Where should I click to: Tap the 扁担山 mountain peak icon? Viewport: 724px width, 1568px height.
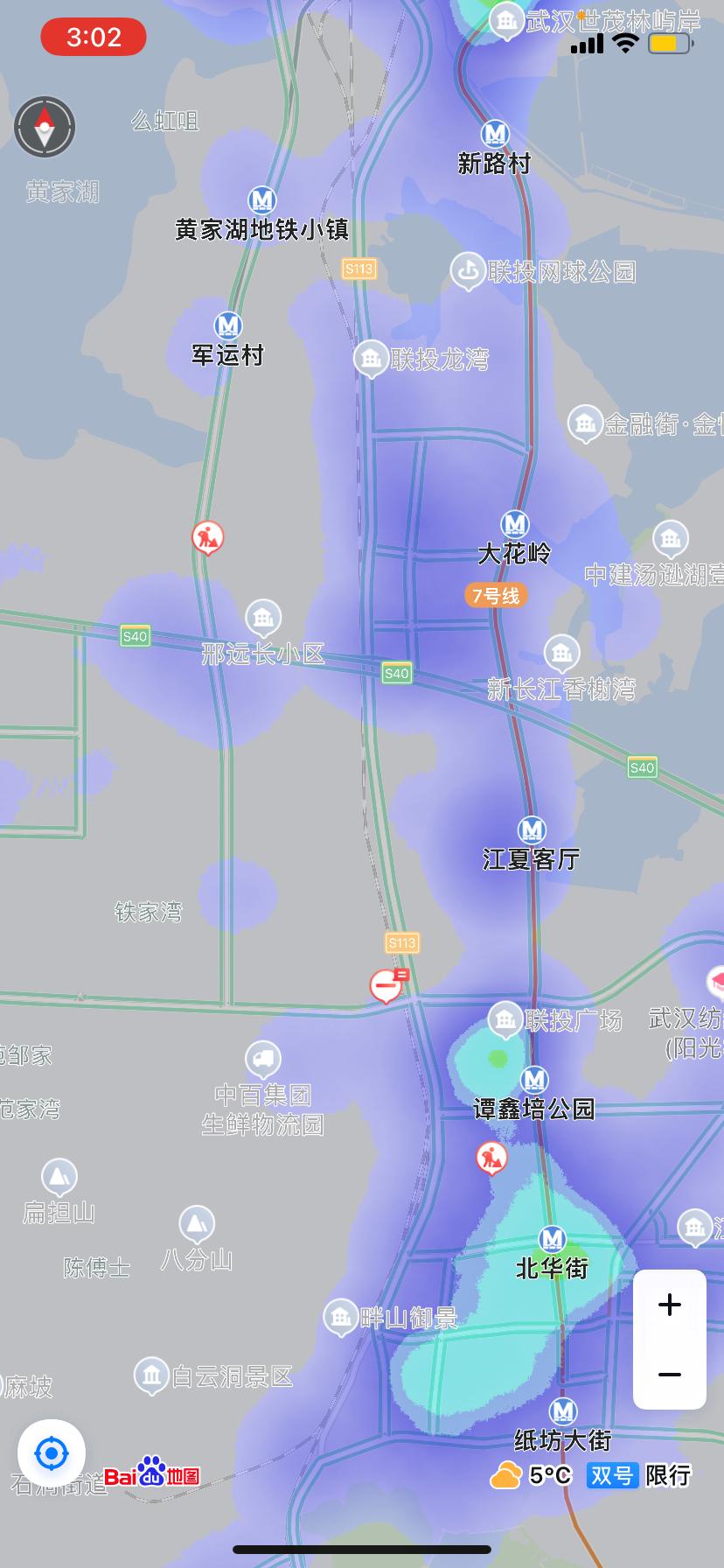pyautogui.click(x=60, y=1176)
